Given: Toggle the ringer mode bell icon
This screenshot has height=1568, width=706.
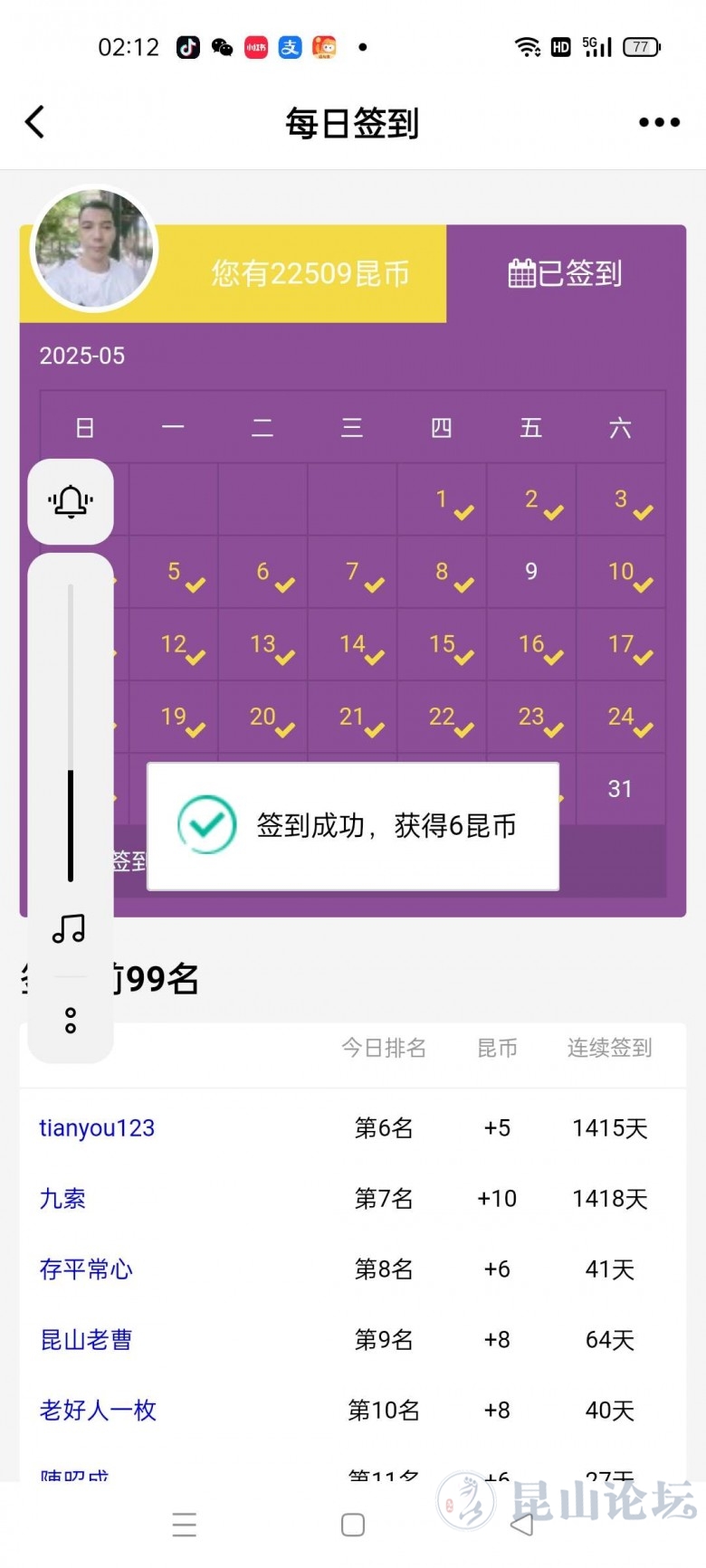Looking at the screenshot, I should tap(71, 501).
